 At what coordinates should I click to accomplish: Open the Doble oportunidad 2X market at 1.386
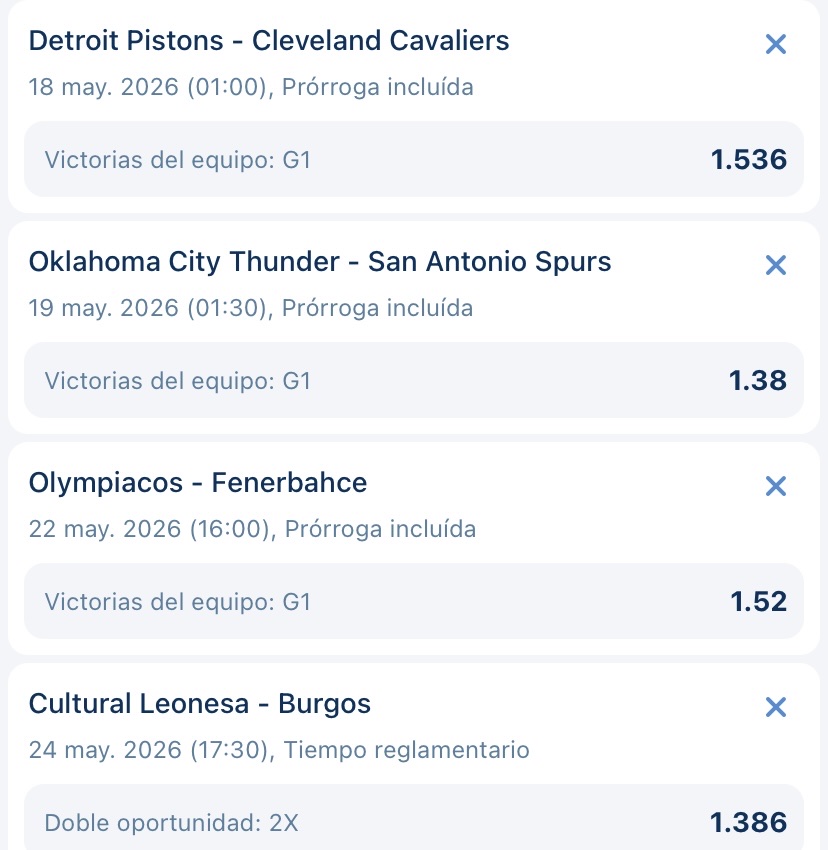click(x=414, y=817)
